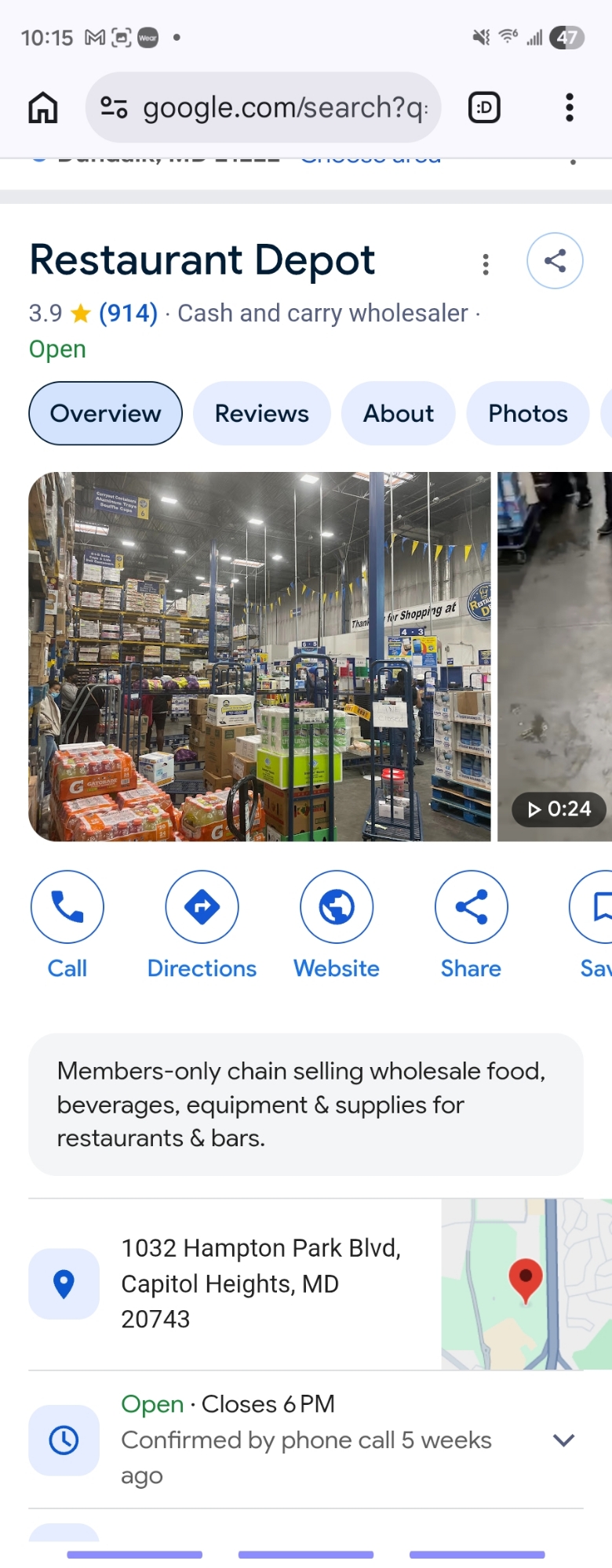
Task: Visit the Restaurant Depot website
Action: click(337, 907)
